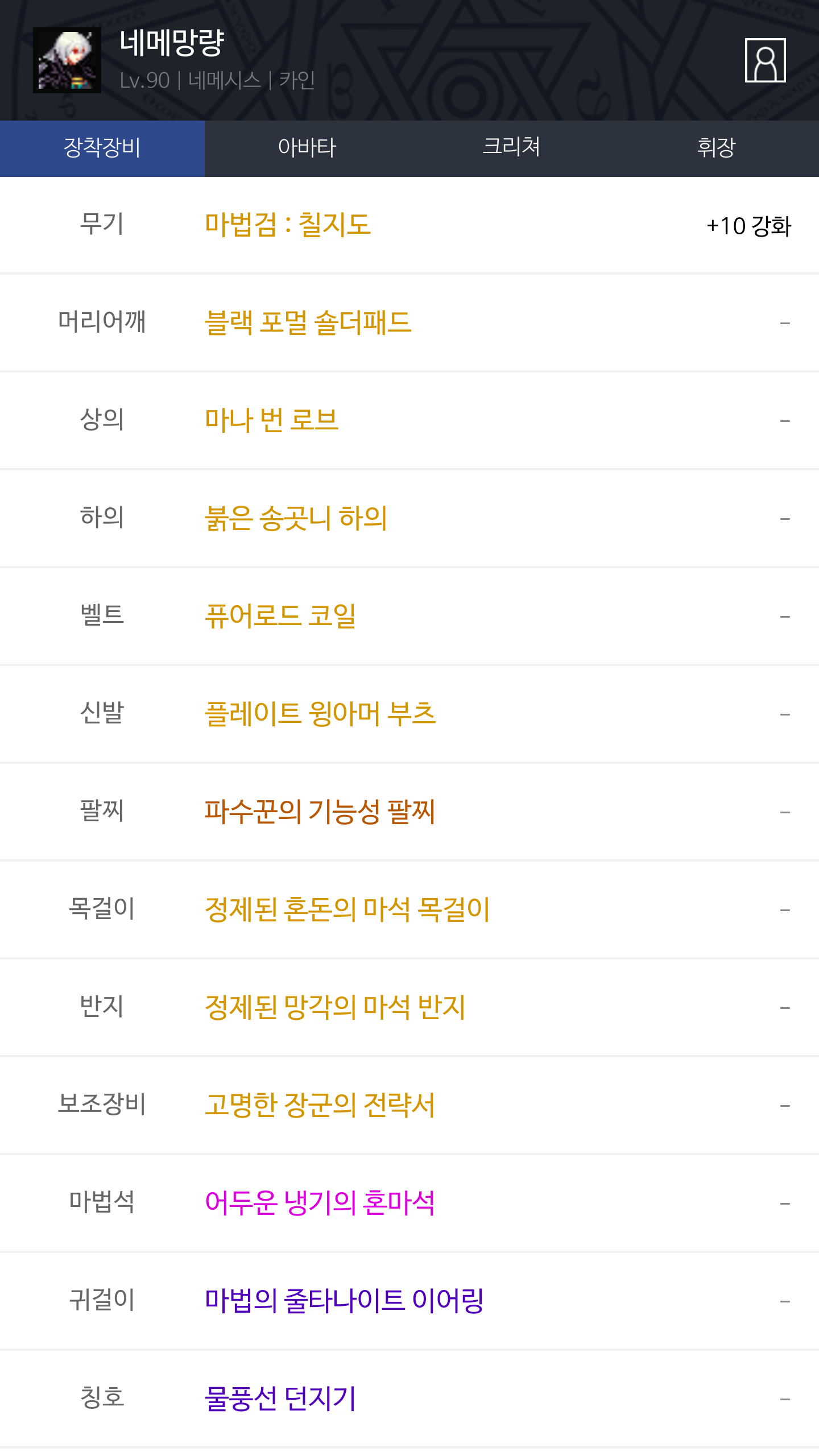Open weapon item 마법검 : 칠지도
Screen dimensions: 819x1456
pos(288,225)
